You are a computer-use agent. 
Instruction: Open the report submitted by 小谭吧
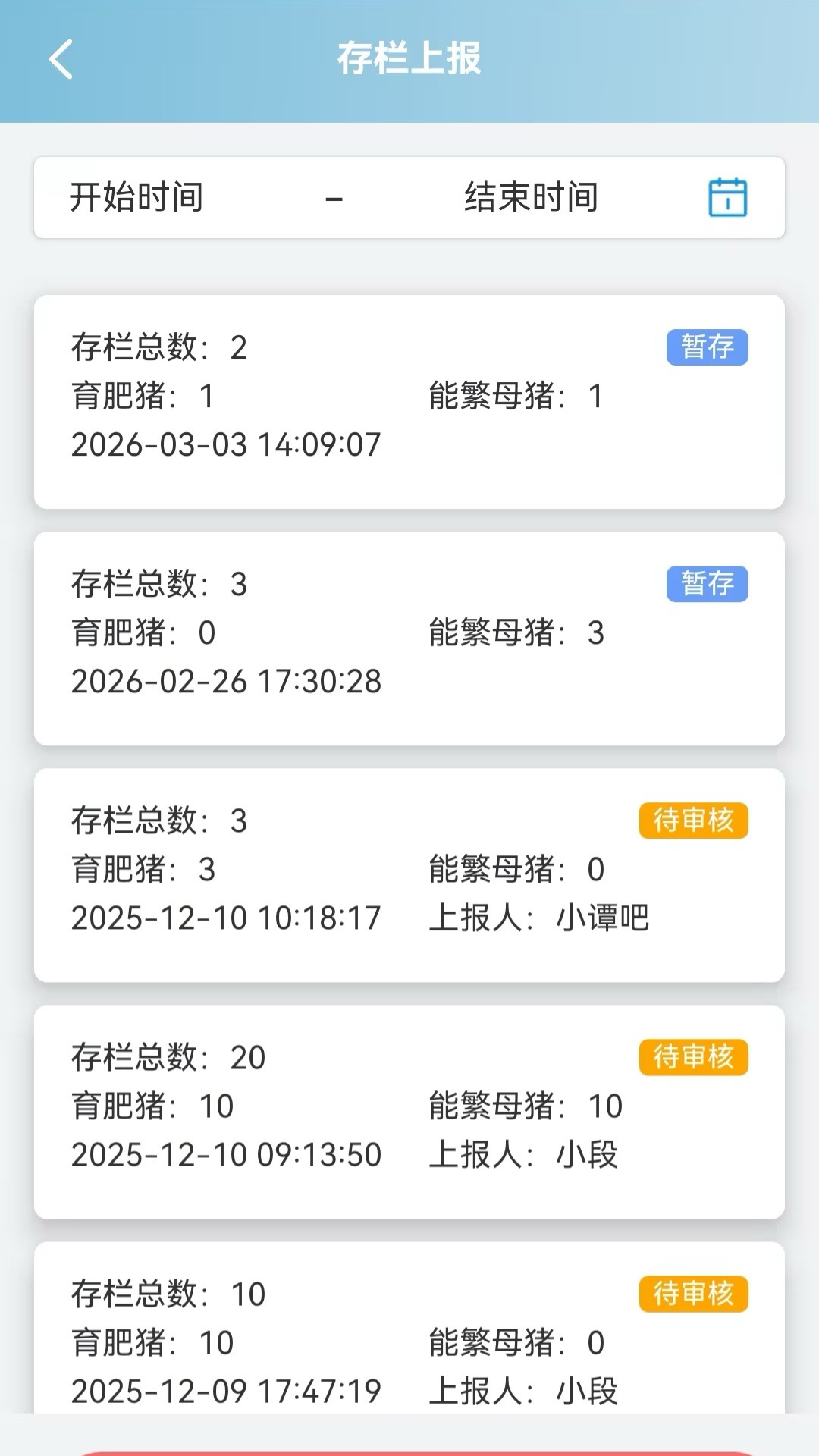coord(409,875)
